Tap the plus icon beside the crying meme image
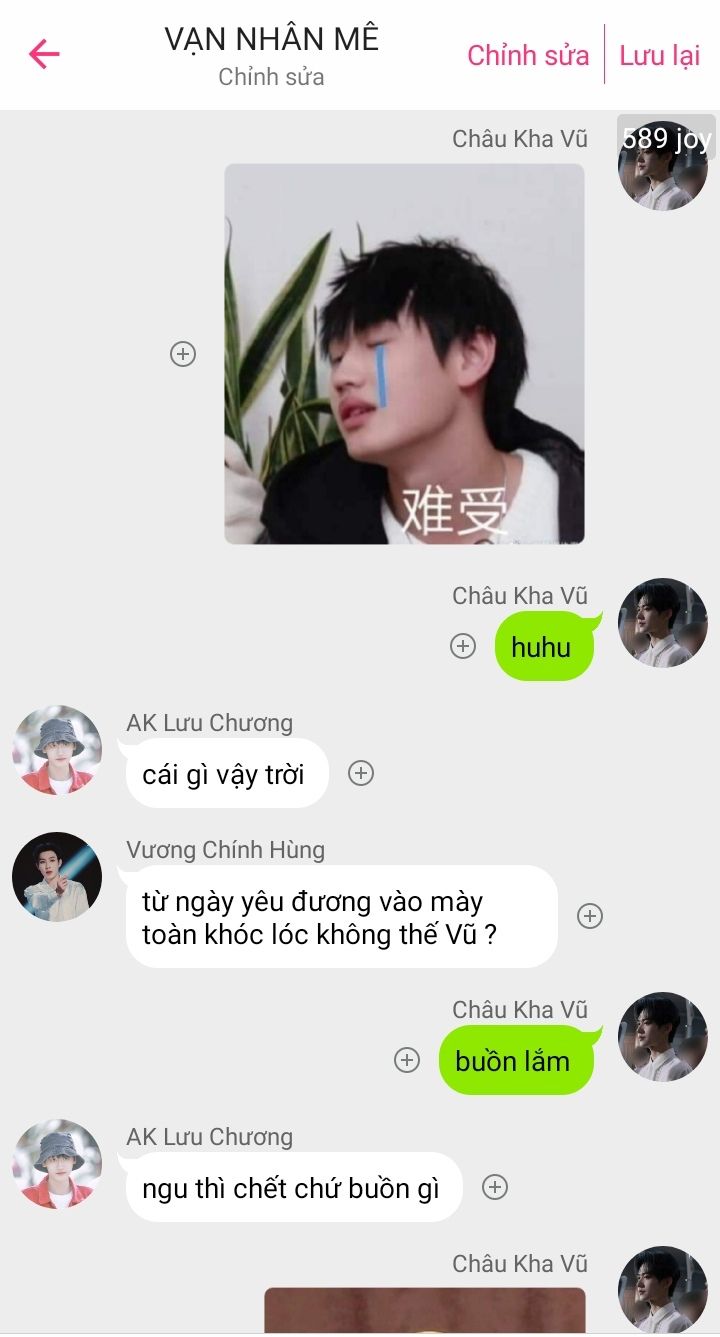 (x=183, y=354)
